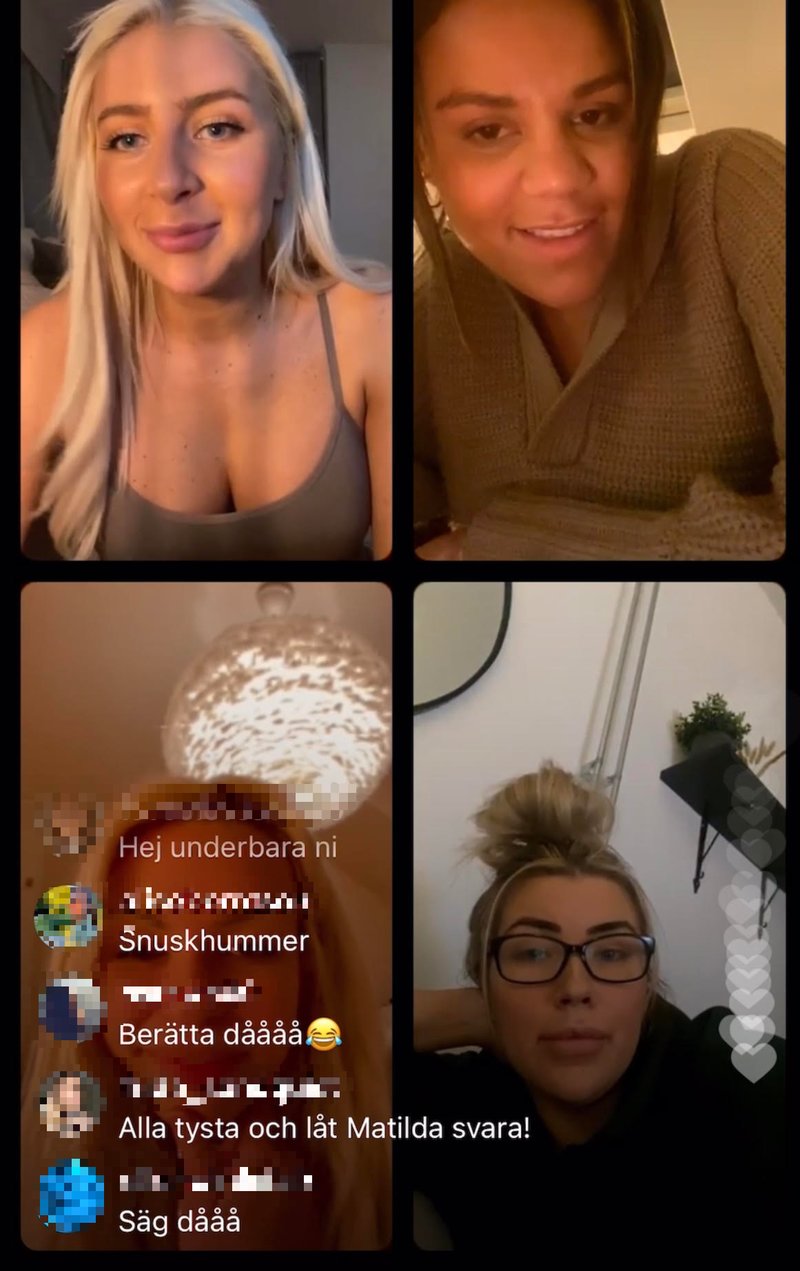This screenshot has width=800, height=1271.
Task: Tap the comment 'Berätta dåååå'
Action: [x=225, y=1034]
